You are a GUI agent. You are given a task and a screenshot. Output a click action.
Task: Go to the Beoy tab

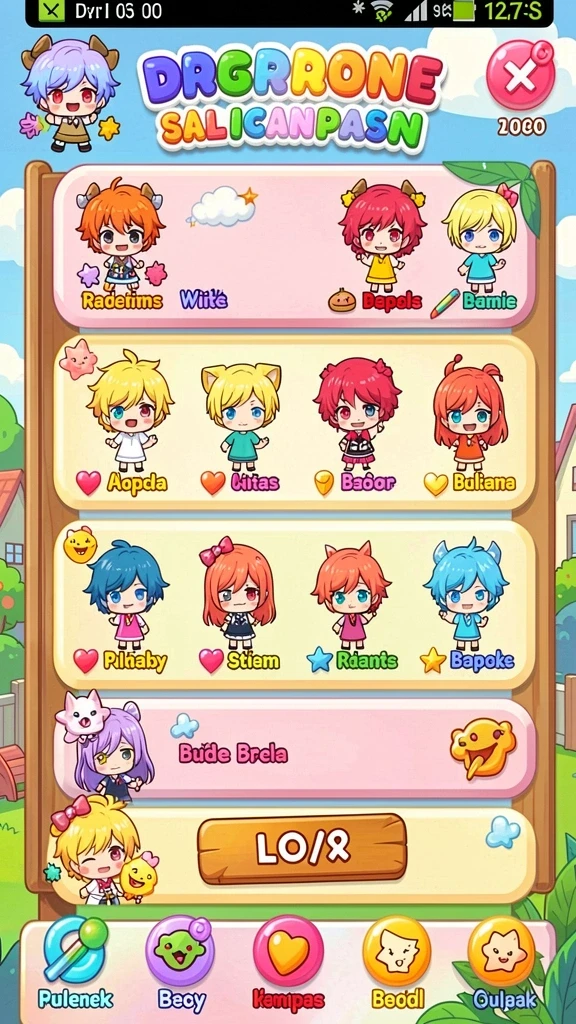(181, 963)
